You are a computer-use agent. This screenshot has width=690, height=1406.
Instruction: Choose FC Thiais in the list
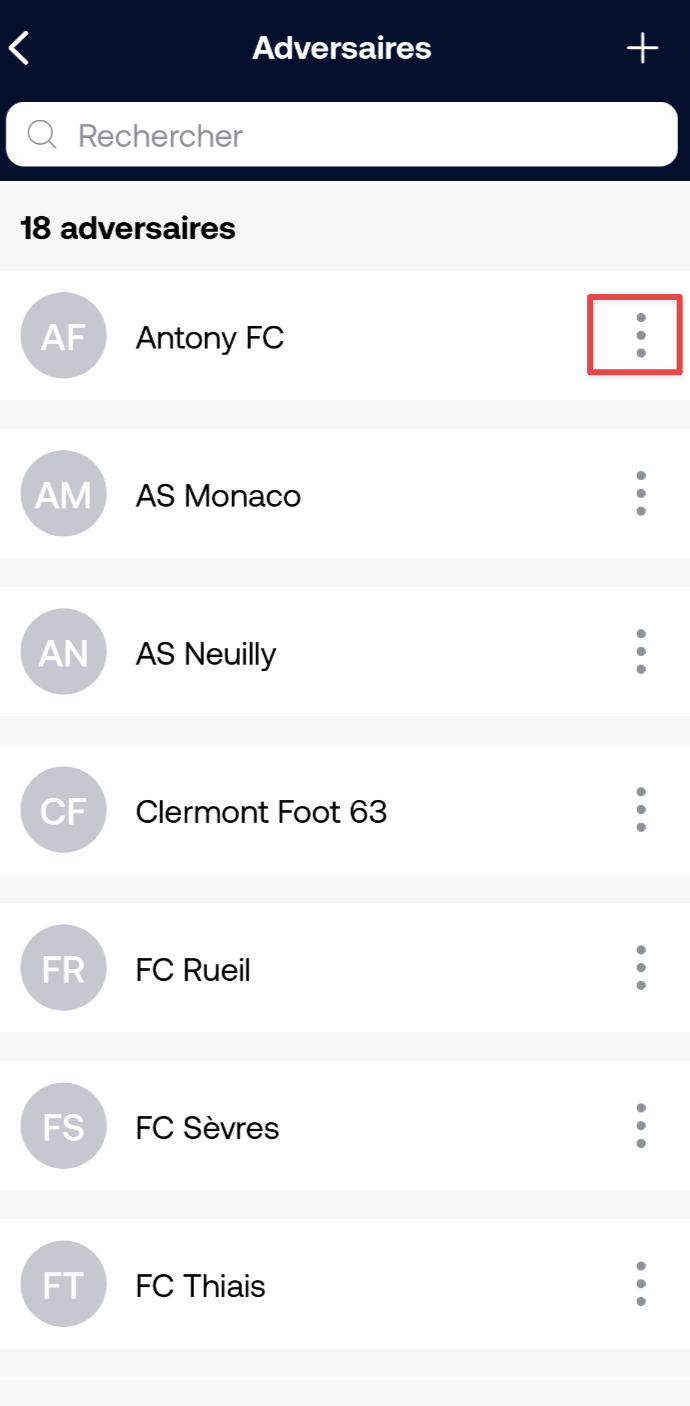pos(345,1283)
